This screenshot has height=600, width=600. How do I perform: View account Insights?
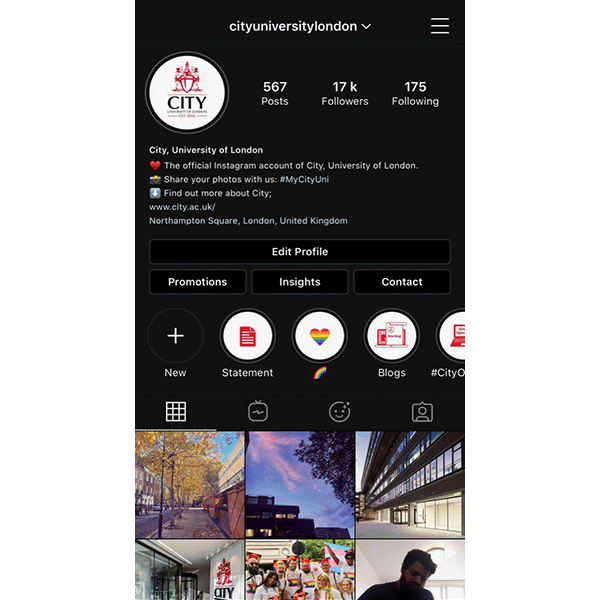click(300, 282)
